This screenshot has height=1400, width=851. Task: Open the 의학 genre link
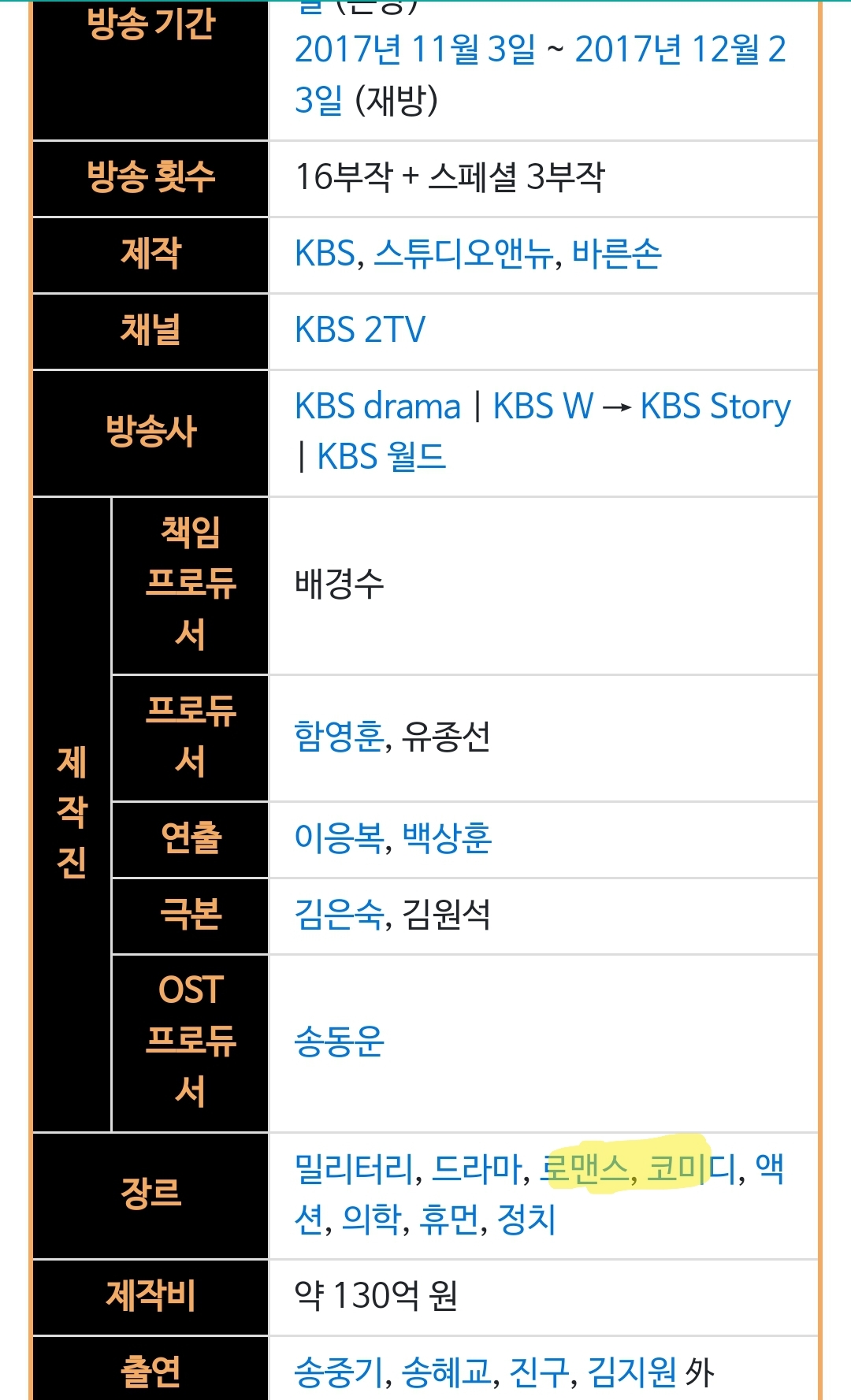pos(371,1220)
